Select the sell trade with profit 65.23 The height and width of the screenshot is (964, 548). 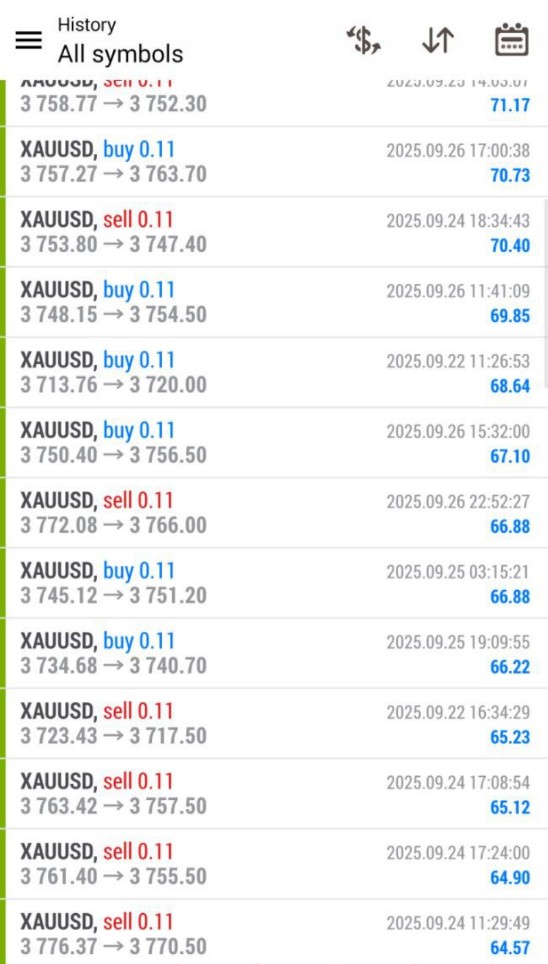point(274,722)
